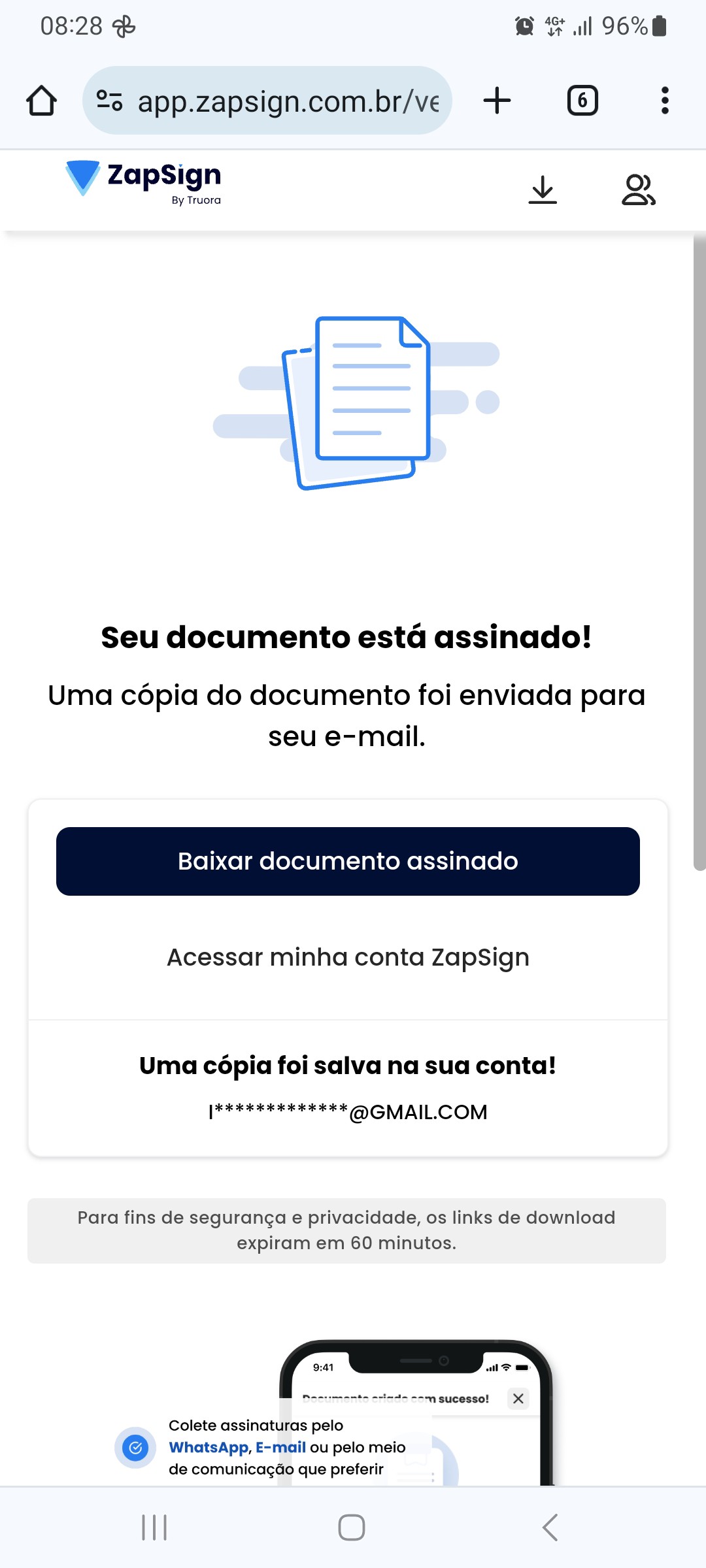Dismiss the success message in phone mockup
The width and height of the screenshot is (706, 1568).
pyautogui.click(x=518, y=1398)
